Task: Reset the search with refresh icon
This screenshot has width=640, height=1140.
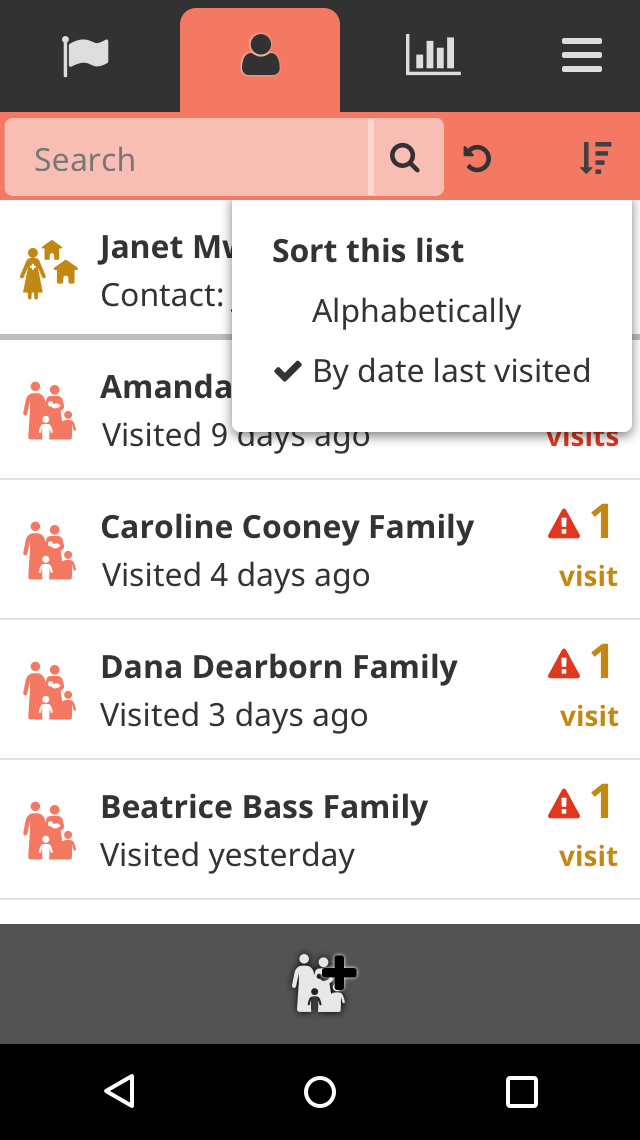Action: pos(477,158)
